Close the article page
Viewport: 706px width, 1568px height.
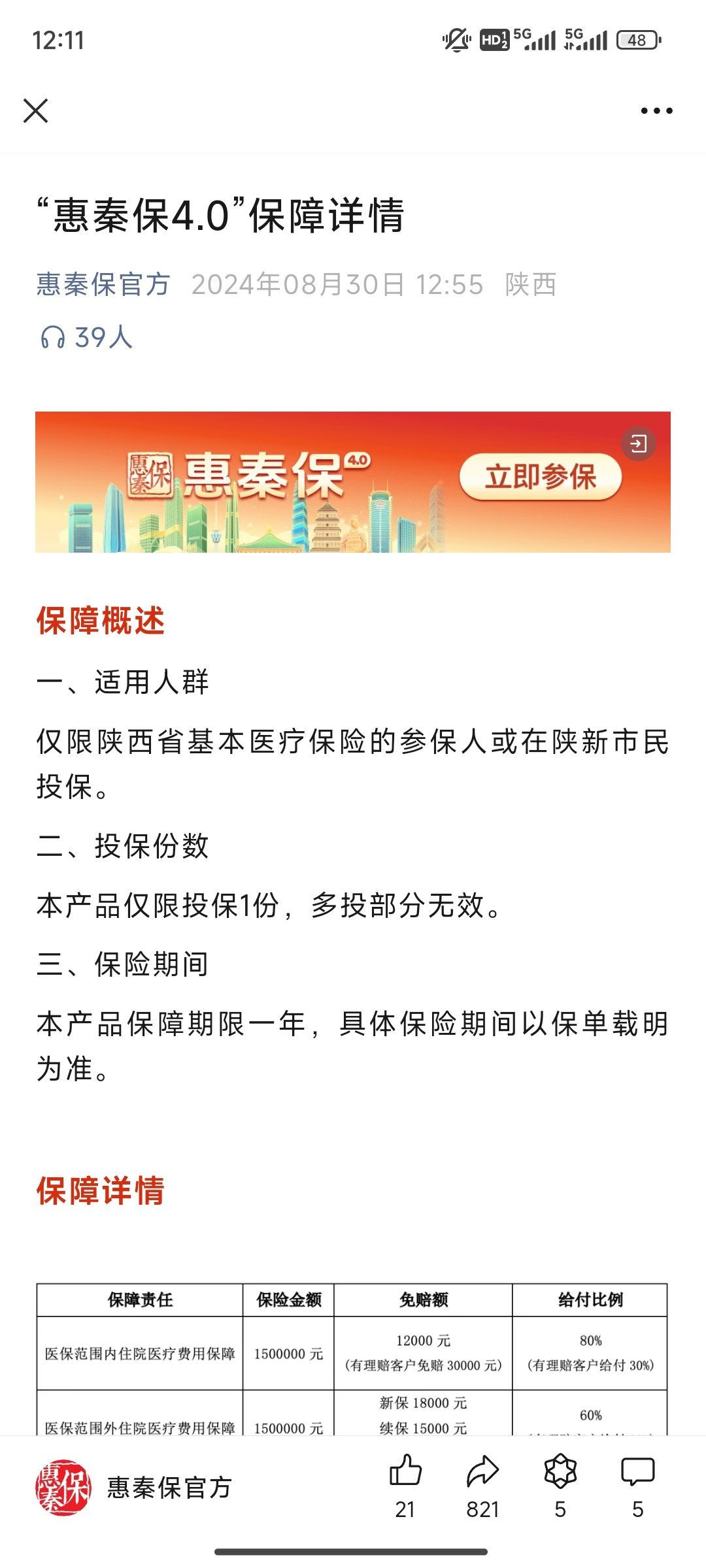(36, 110)
